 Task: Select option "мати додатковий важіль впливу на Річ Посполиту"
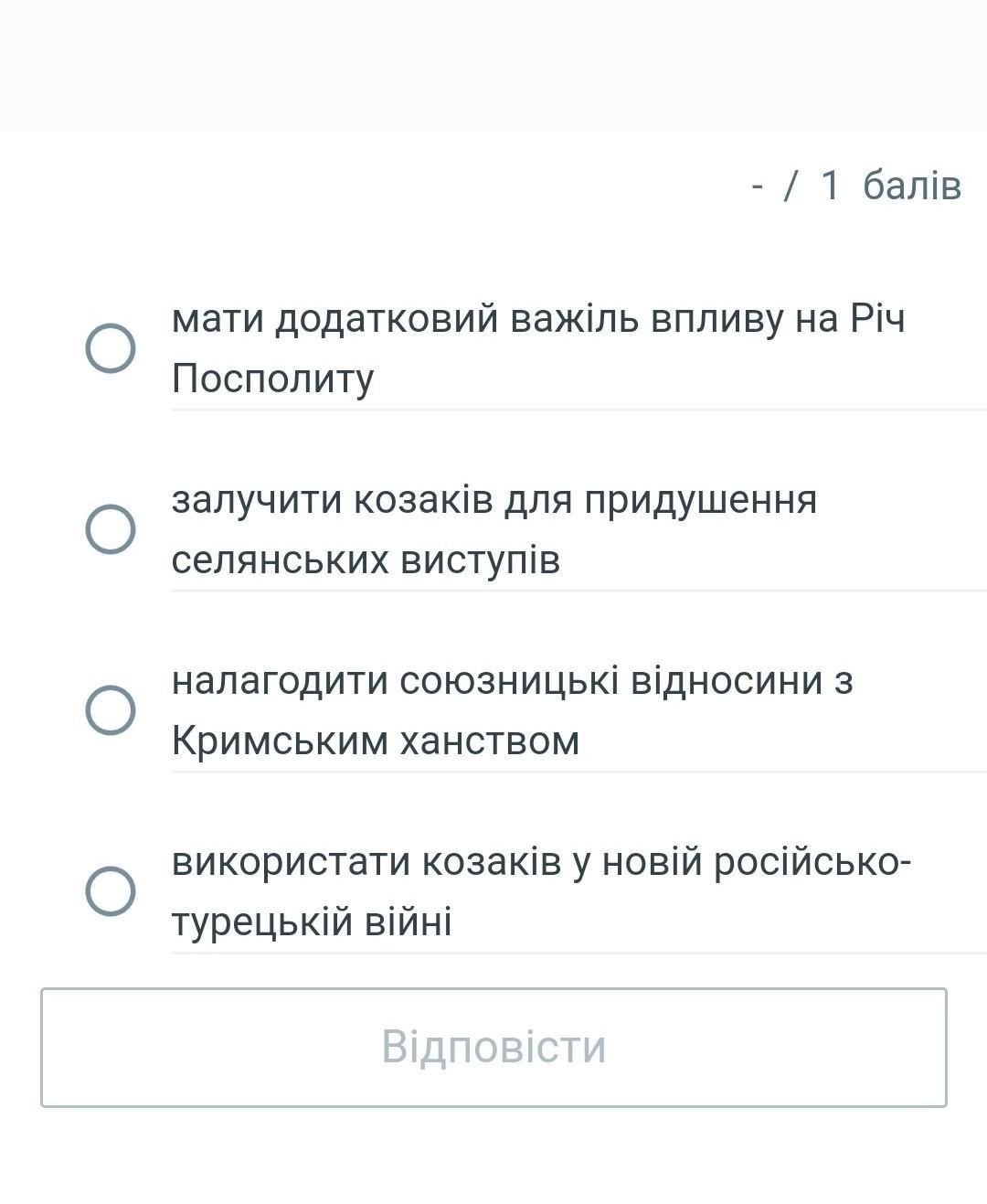coord(111,348)
